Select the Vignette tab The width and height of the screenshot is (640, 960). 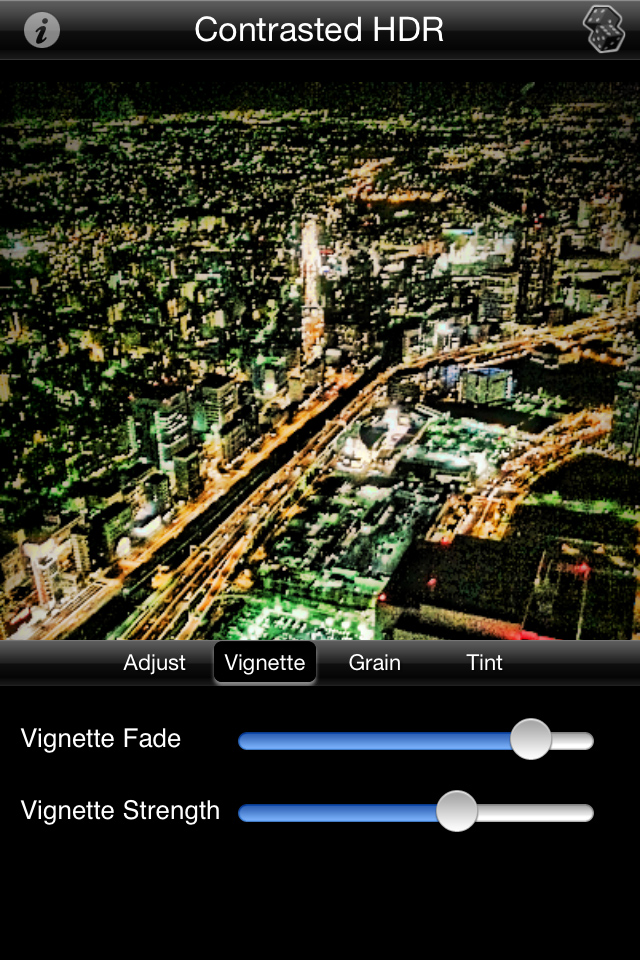265,662
